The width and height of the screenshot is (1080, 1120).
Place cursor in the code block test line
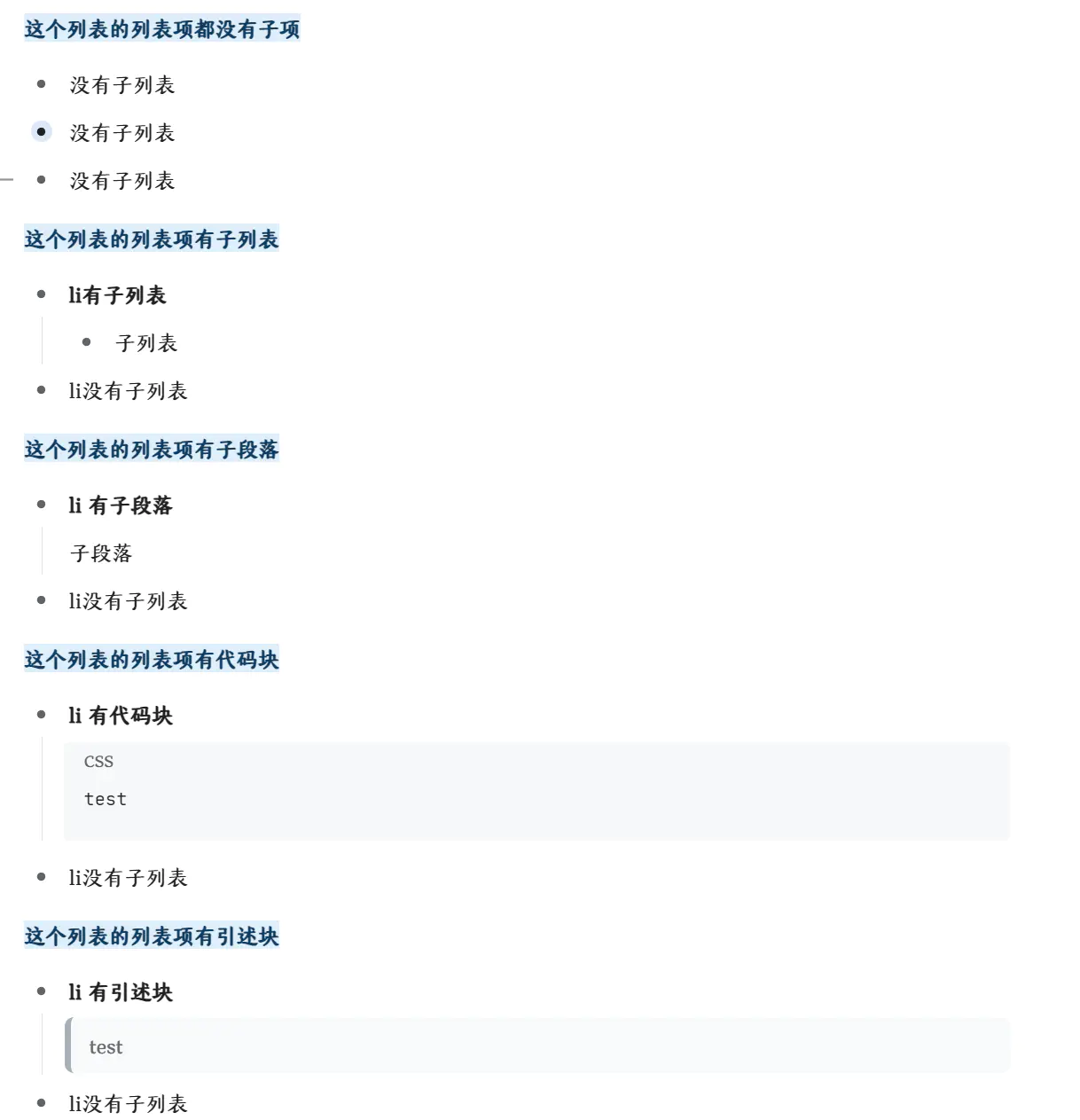click(x=106, y=799)
